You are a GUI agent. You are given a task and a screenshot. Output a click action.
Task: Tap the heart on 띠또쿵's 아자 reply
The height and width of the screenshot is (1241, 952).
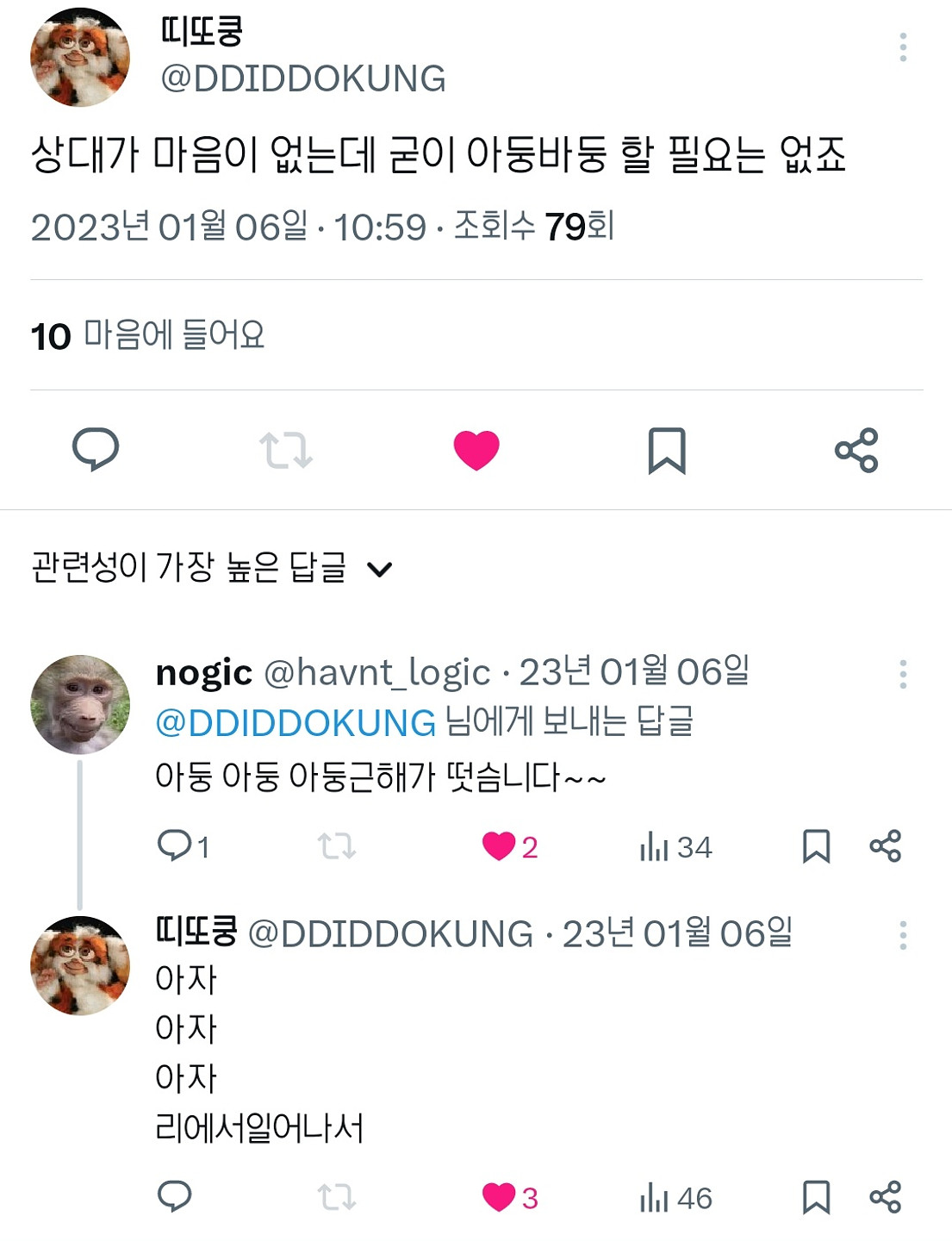[x=499, y=1197]
